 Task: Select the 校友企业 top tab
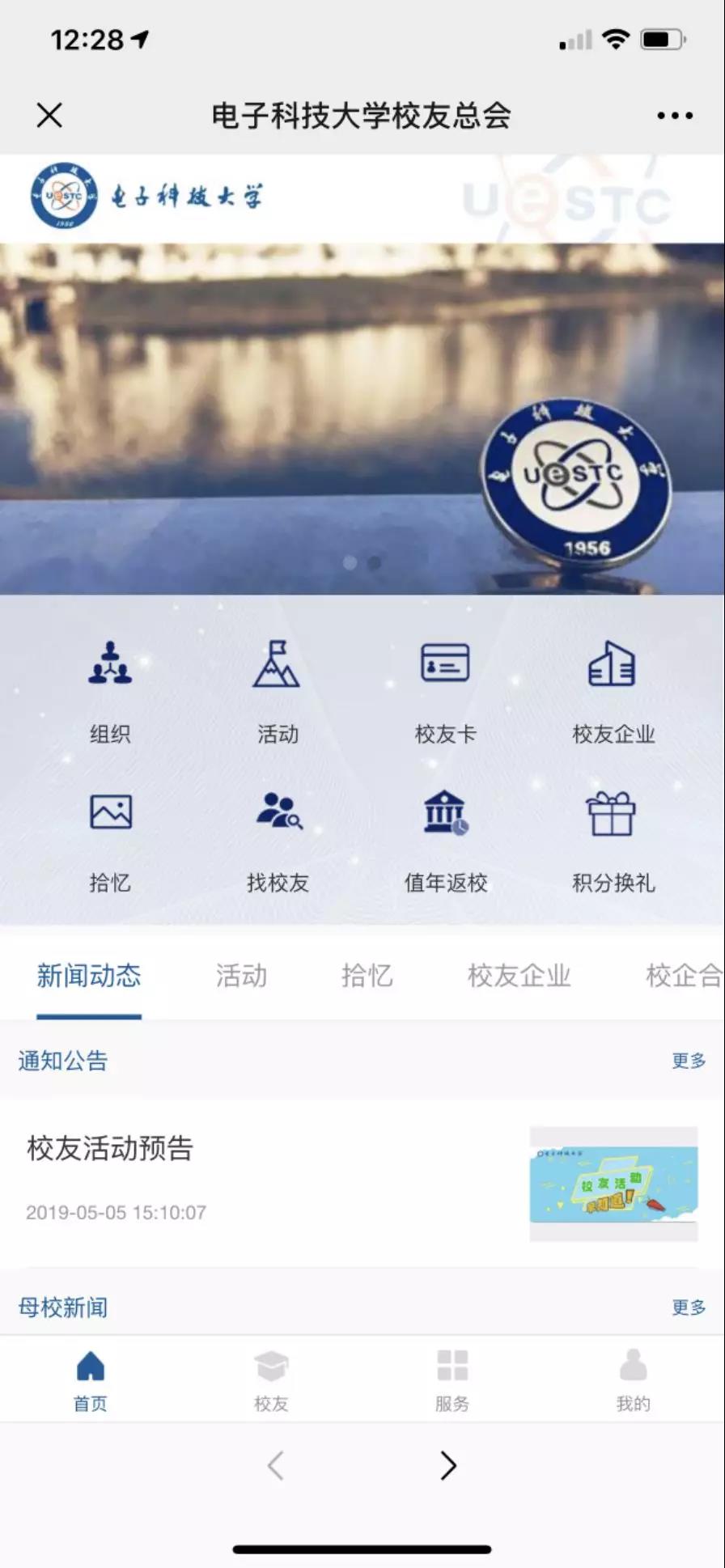(519, 976)
